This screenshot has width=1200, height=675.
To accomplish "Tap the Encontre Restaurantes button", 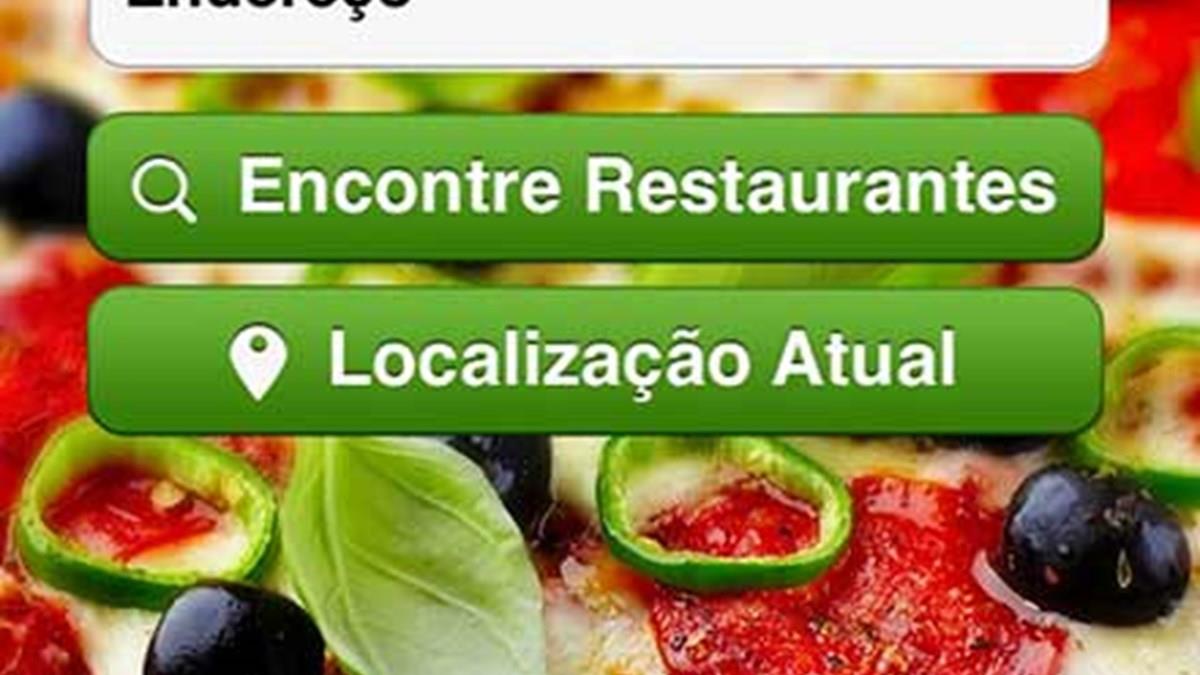I will point(596,188).
